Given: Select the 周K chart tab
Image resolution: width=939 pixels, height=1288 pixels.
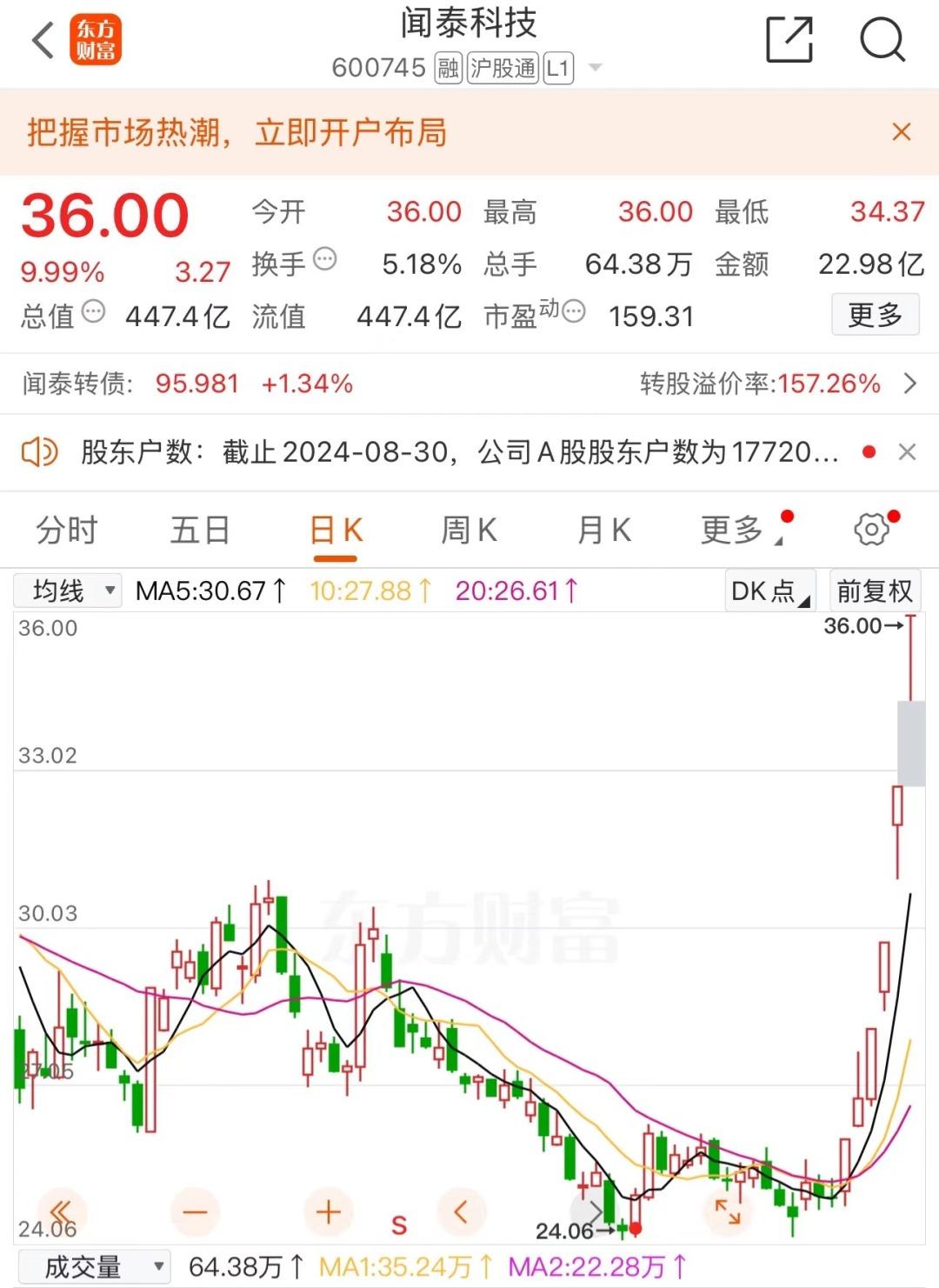Looking at the screenshot, I should tap(469, 530).
